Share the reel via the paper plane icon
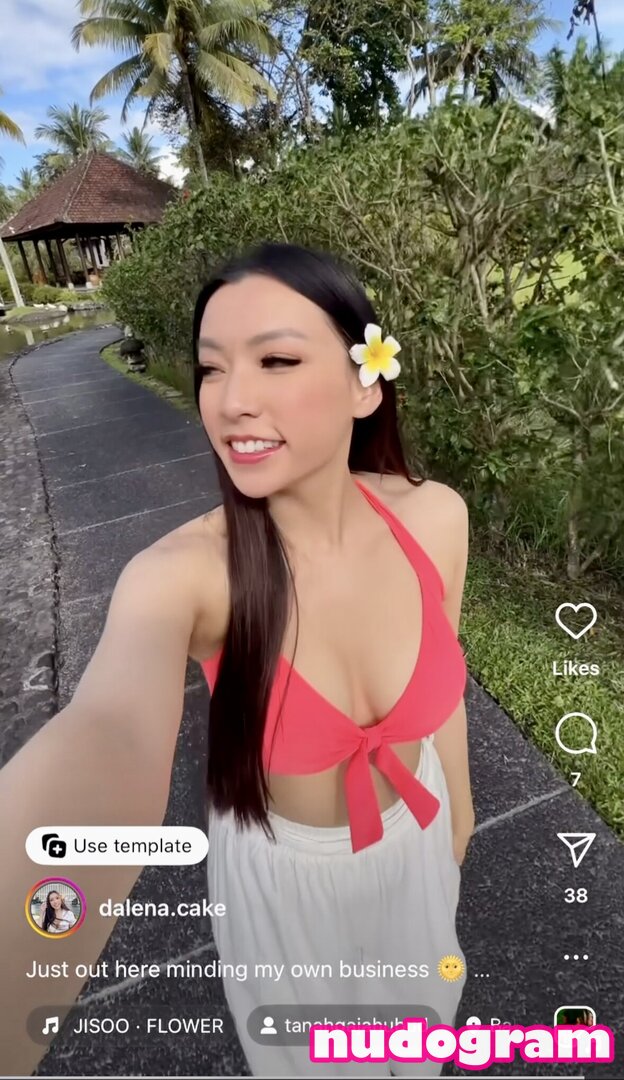This screenshot has width=624, height=1080. pos(576,849)
